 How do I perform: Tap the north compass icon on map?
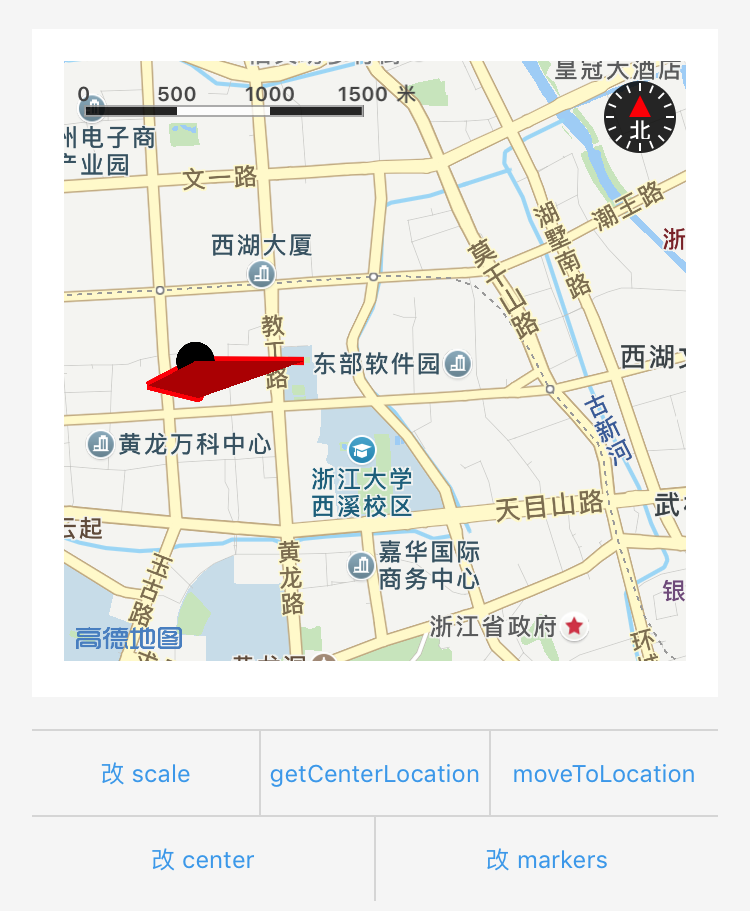(x=640, y=118)
